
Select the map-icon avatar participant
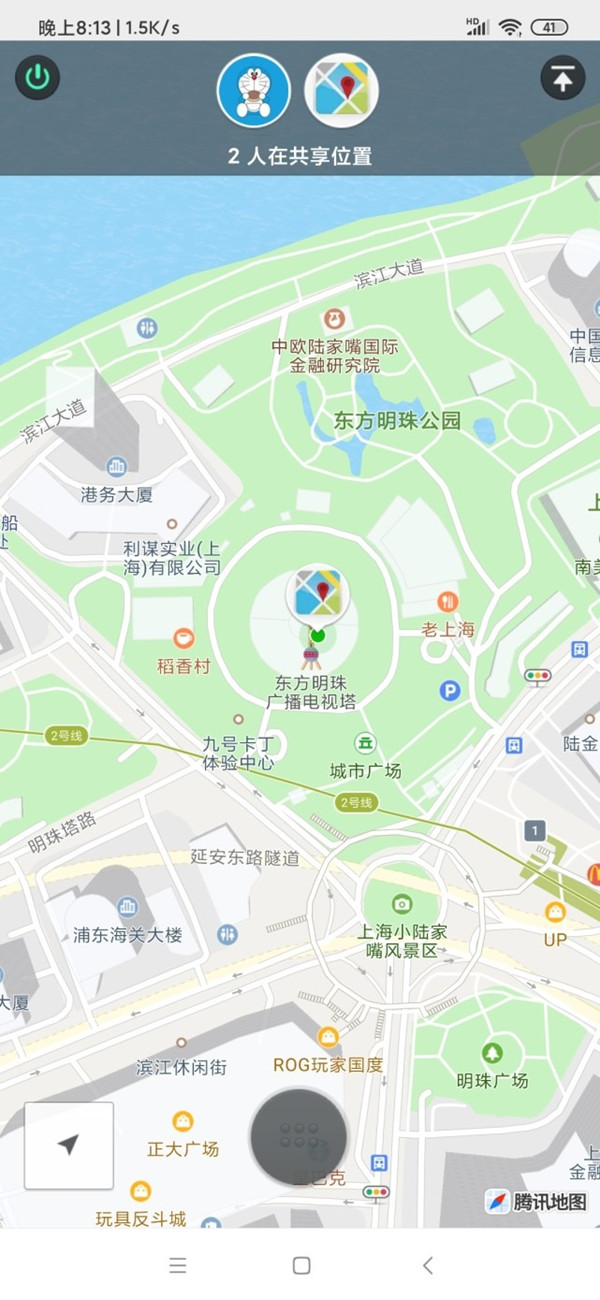(342, 91)
